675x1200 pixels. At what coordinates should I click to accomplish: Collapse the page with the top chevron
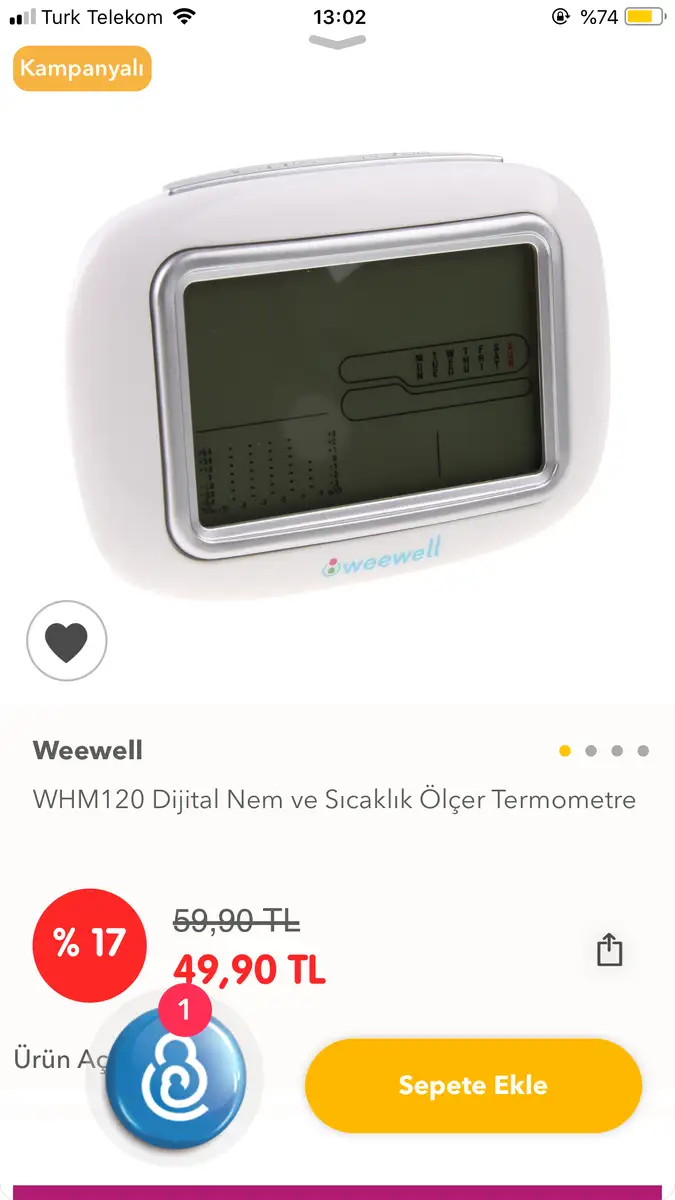point(337,42)
